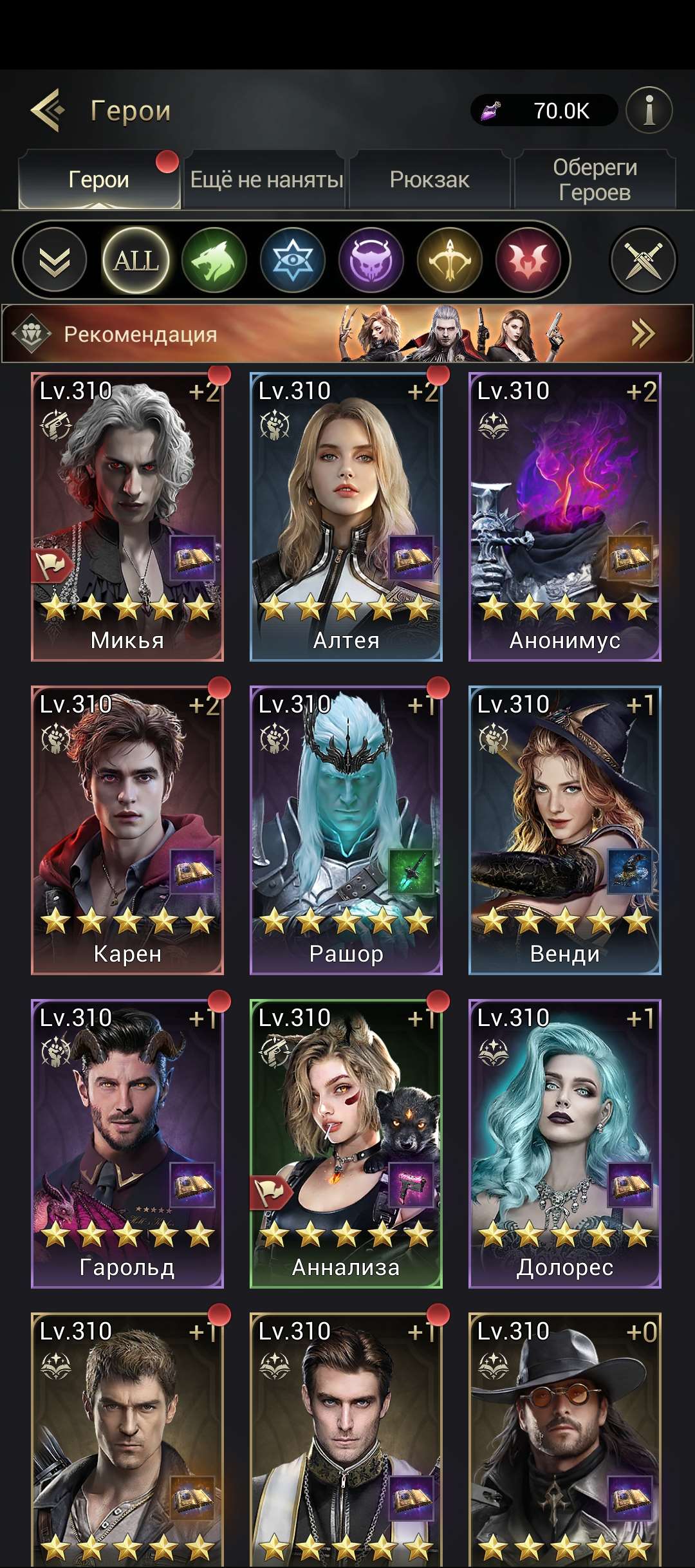The image size is (695, 1568).
Task: Filter heroes by the golden bow faction
Action: (450, 260)
